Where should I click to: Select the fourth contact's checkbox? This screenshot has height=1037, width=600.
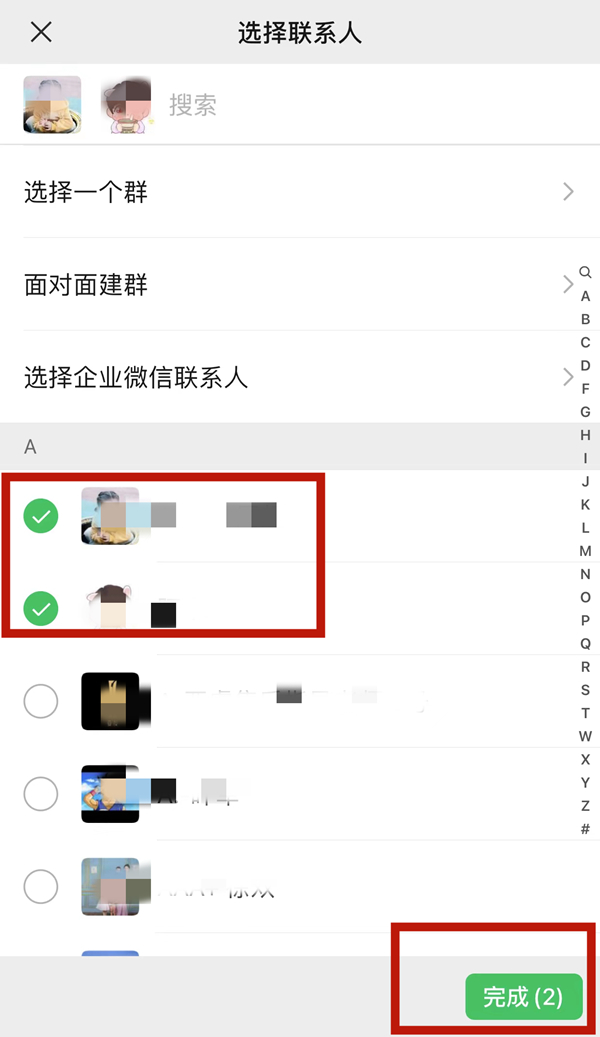[41, 794]
